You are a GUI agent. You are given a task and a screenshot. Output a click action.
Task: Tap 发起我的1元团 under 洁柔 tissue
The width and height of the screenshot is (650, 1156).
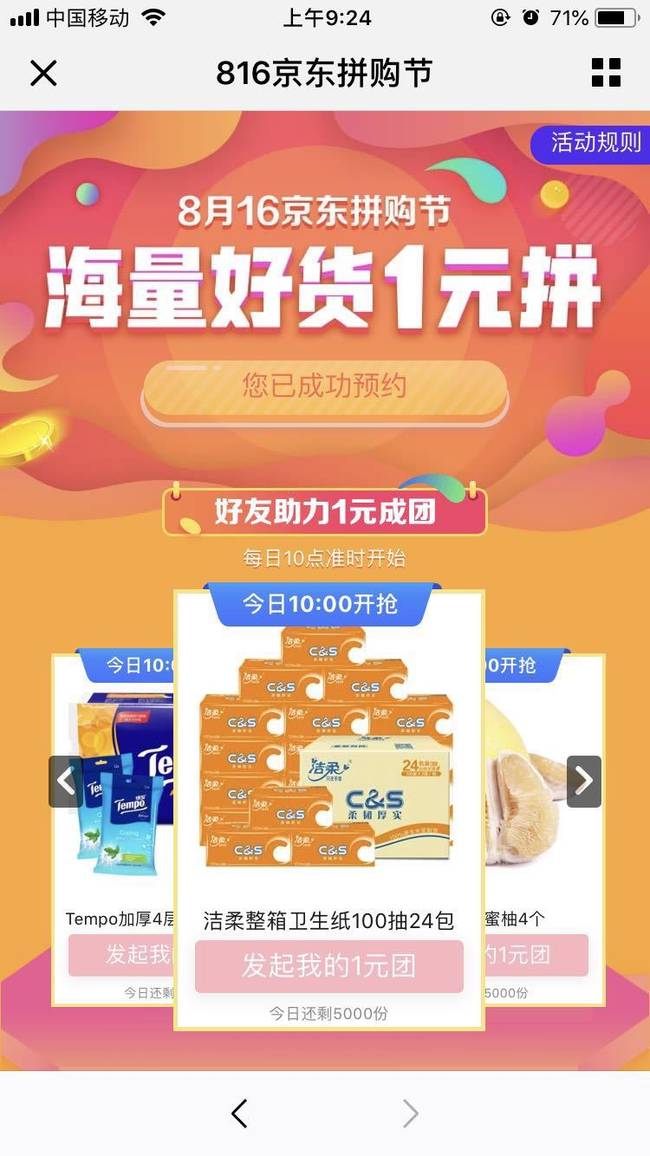coord(328,966)
